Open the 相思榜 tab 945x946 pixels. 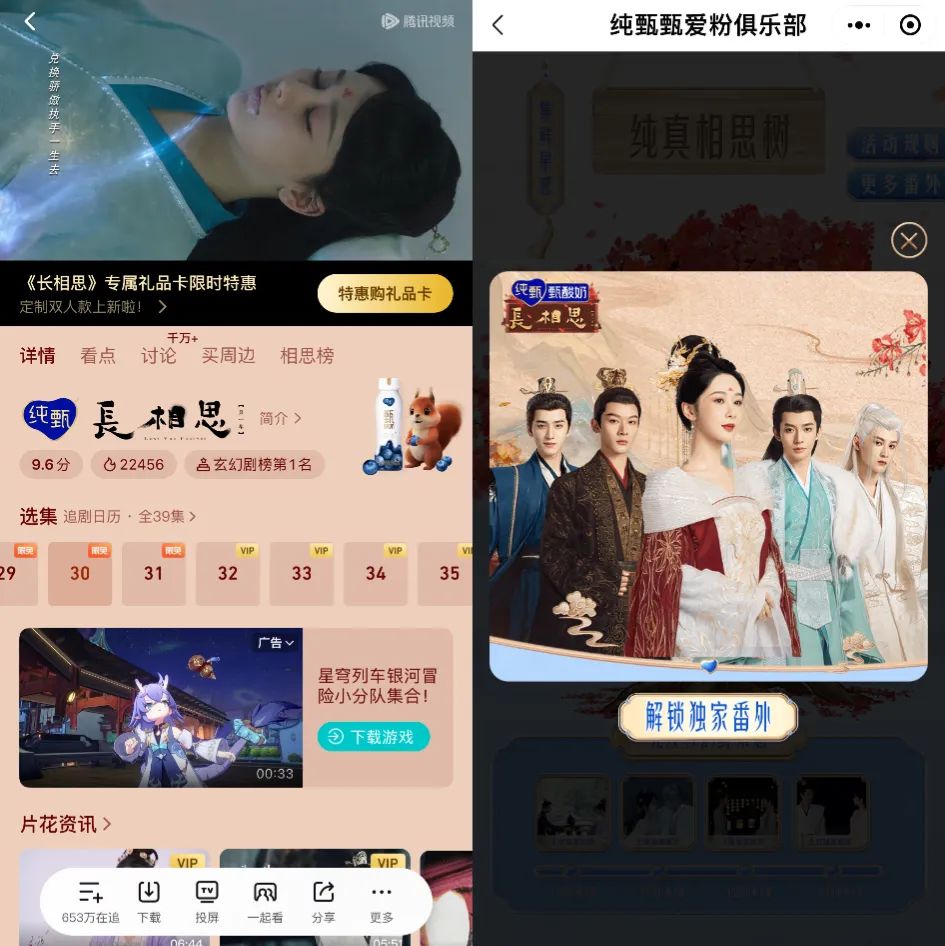(307, 355)
